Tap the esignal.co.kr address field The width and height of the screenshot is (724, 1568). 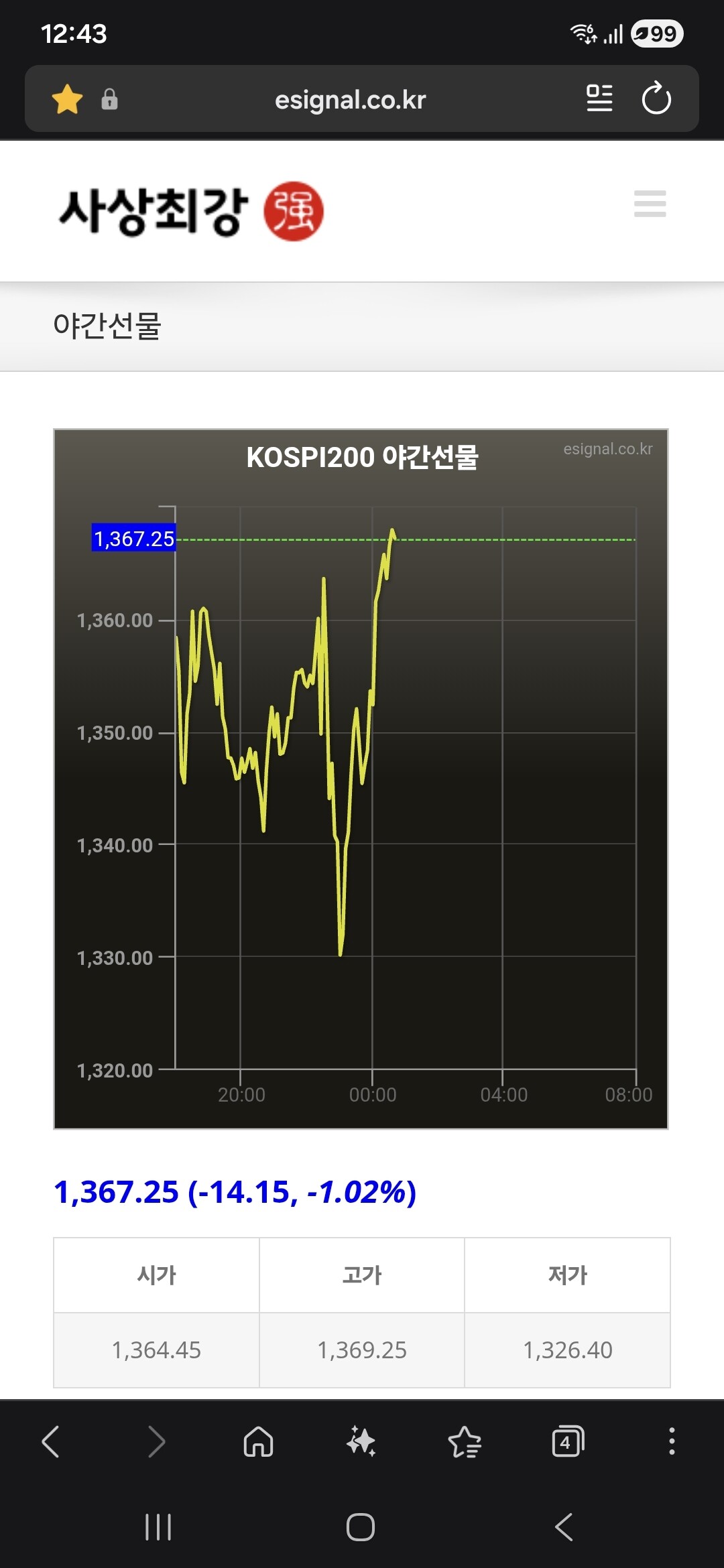click(350, 100)
